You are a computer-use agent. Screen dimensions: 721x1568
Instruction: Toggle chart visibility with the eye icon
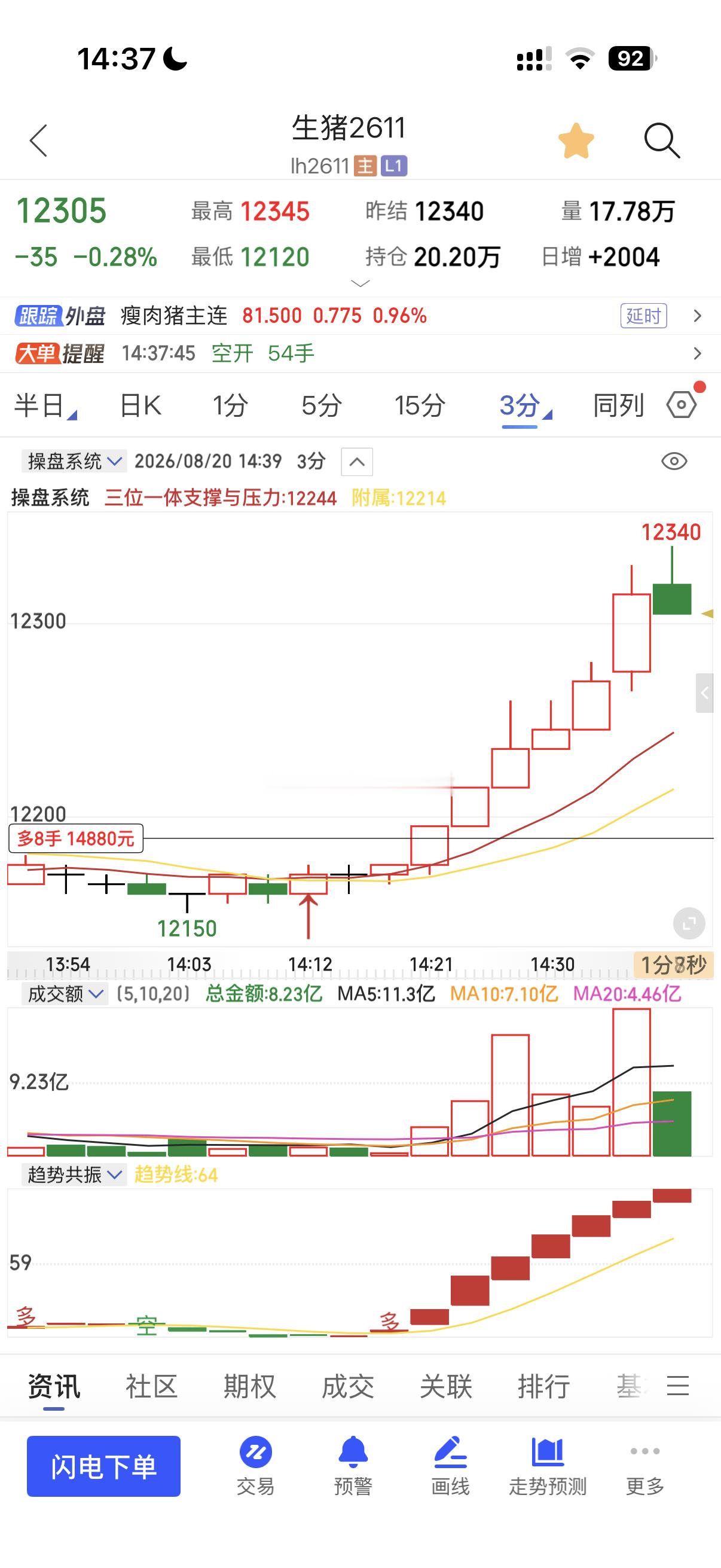[x=674, y=462]
